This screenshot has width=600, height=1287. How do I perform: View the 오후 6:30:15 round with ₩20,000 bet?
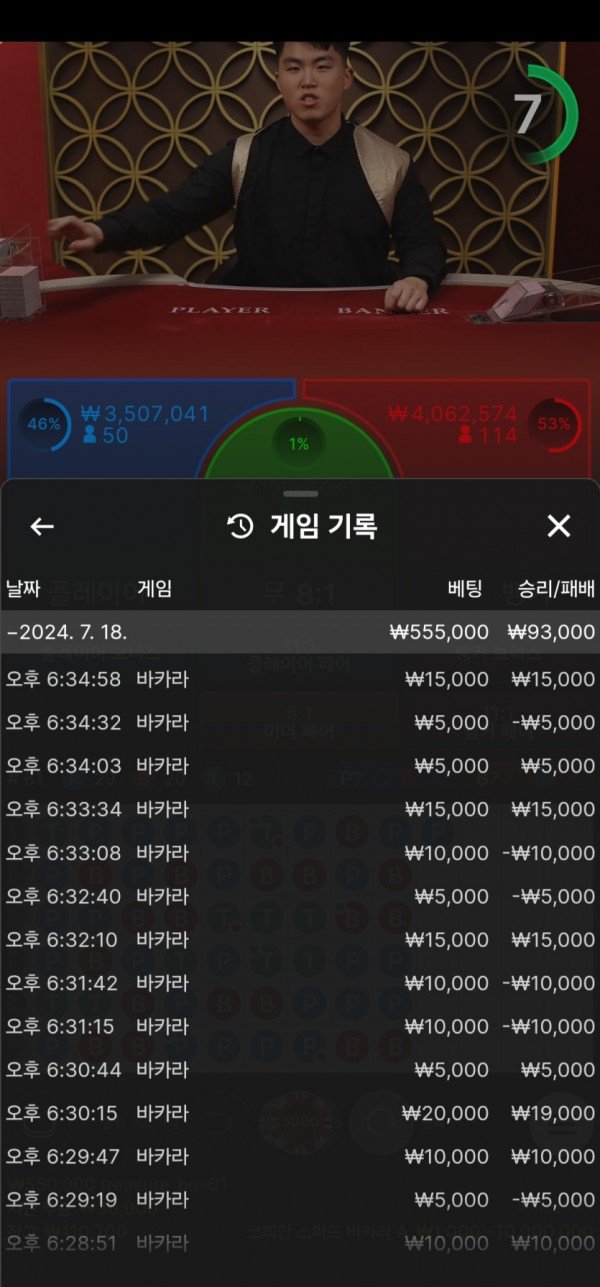coord(300,1113)
